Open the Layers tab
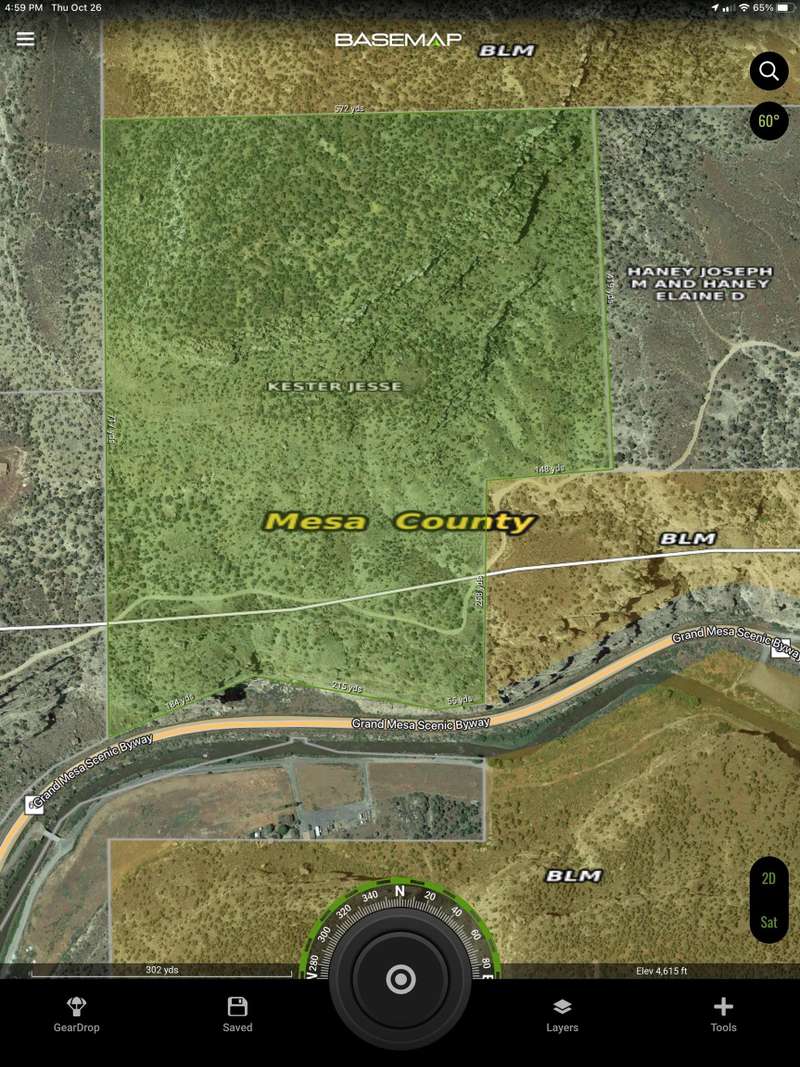This screenshot has width=800, height=1067. [x=562, y=1014]
